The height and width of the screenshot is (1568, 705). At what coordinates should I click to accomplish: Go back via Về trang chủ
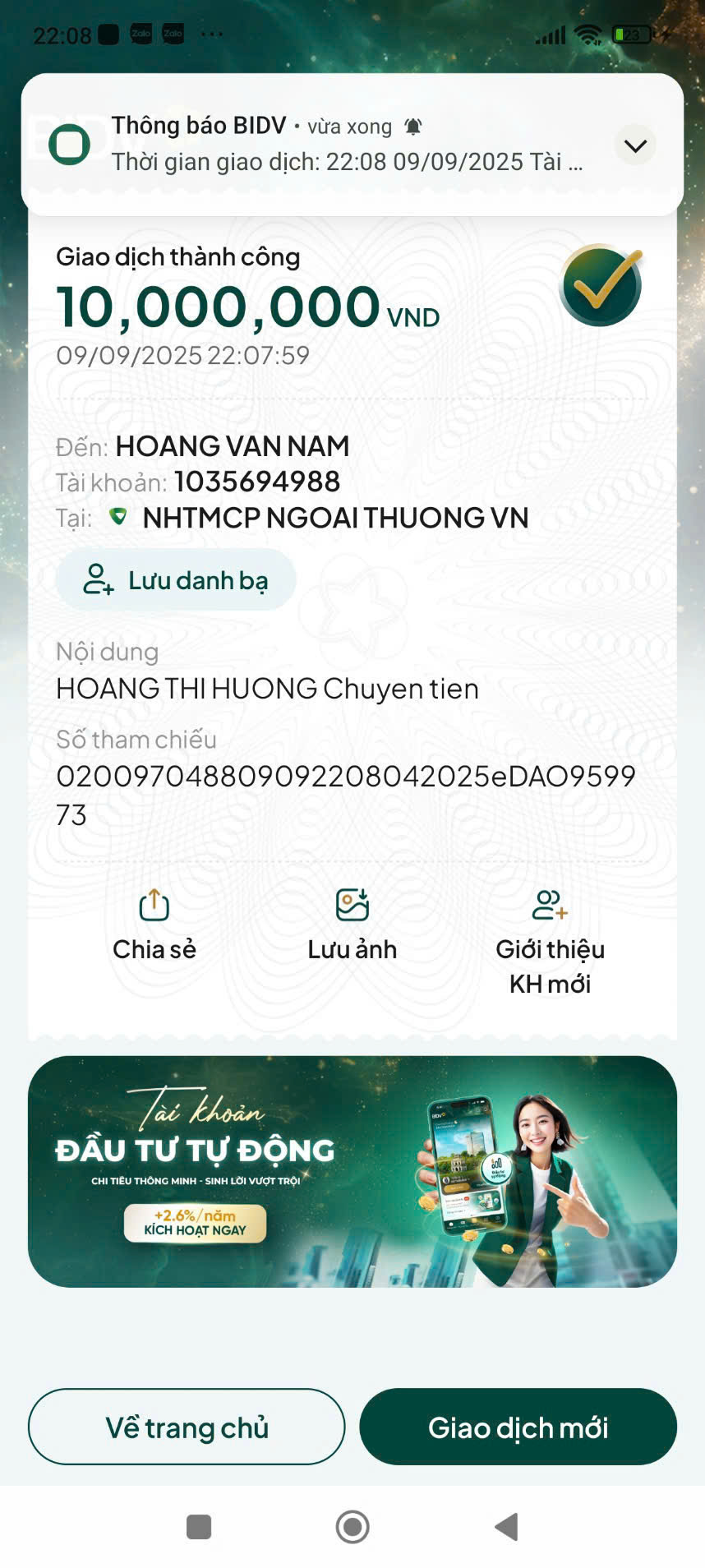pos(187,1427)
